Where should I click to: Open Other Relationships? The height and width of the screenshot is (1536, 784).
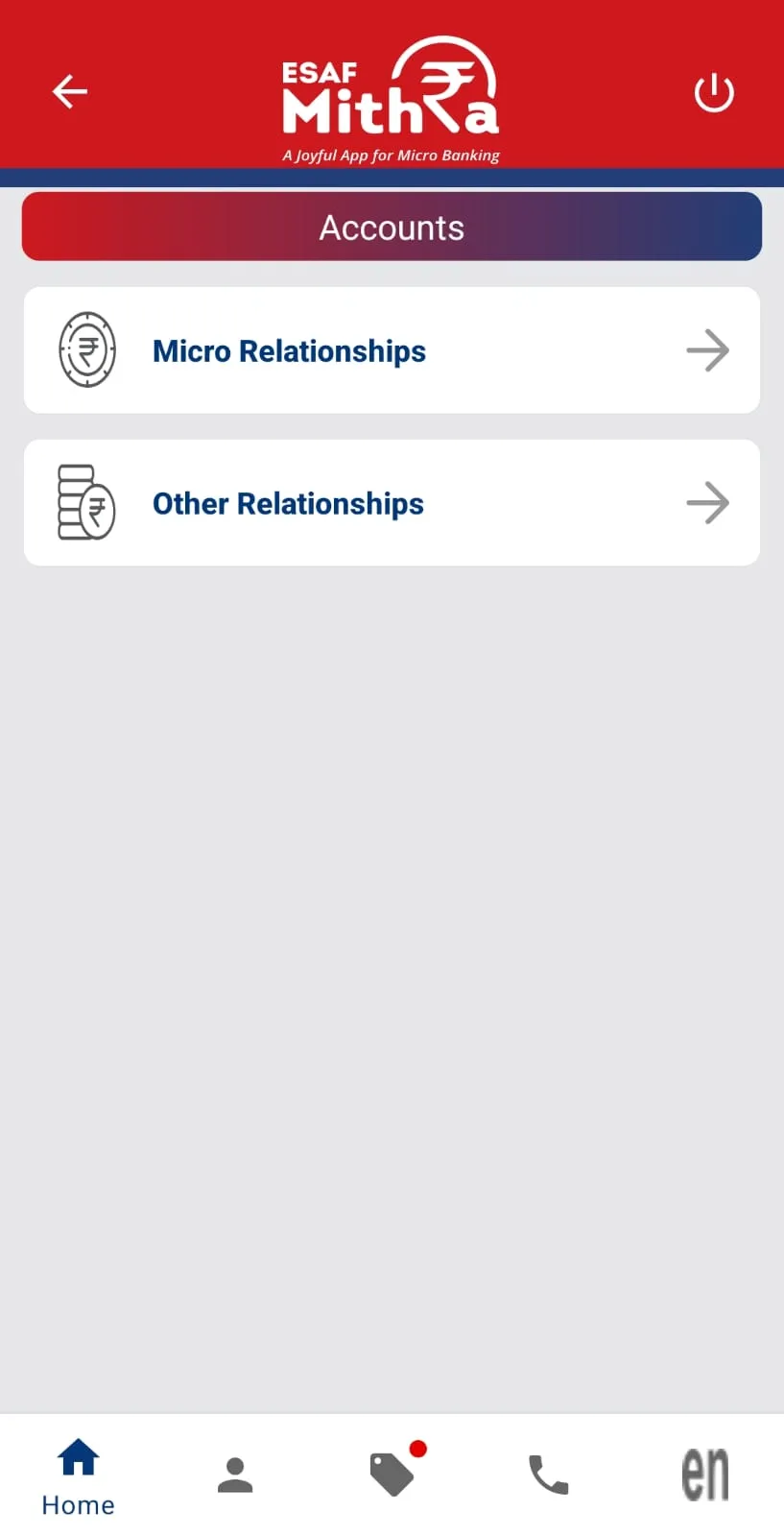[x=288, y=502]
